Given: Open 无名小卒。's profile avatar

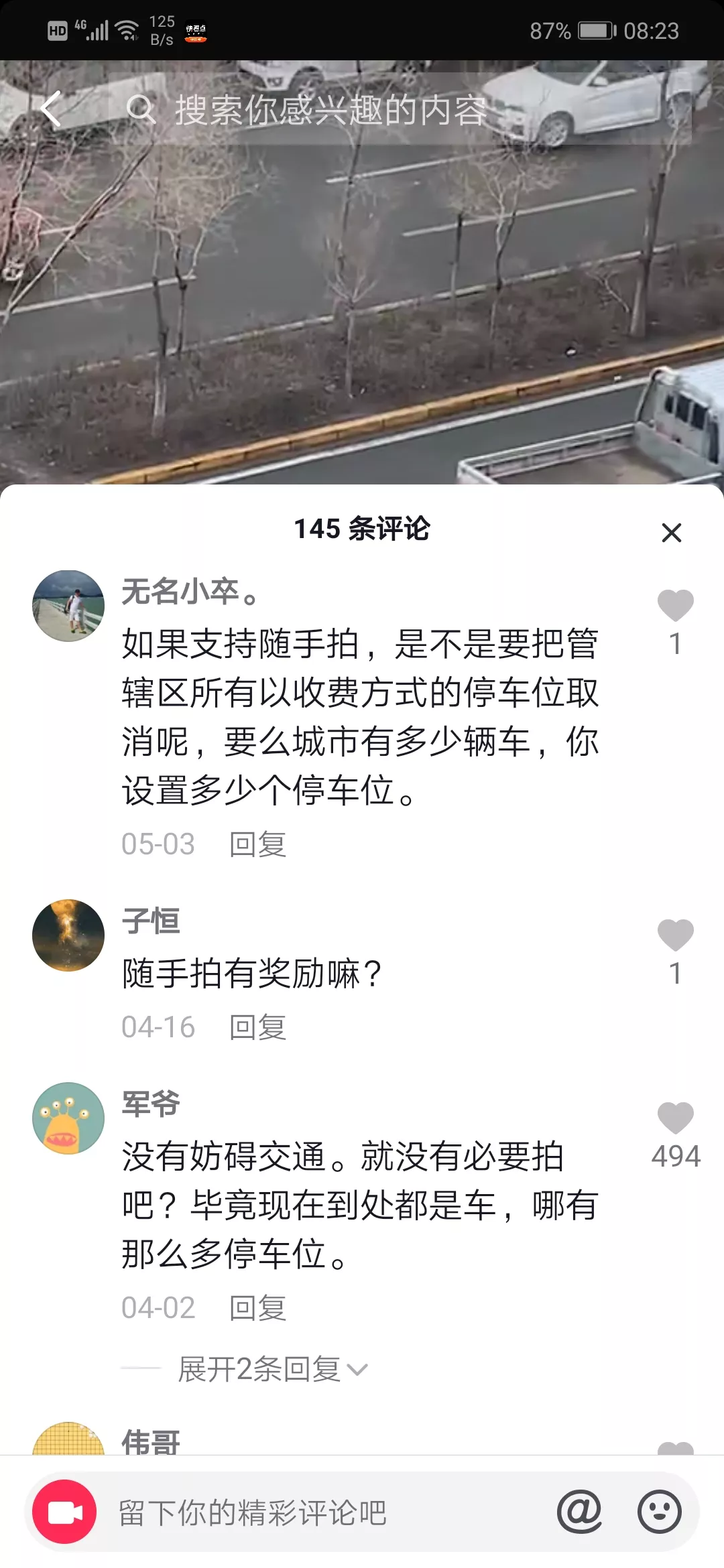Looking at the screenshot, I should pyautogui.click(x=68, y=606).
